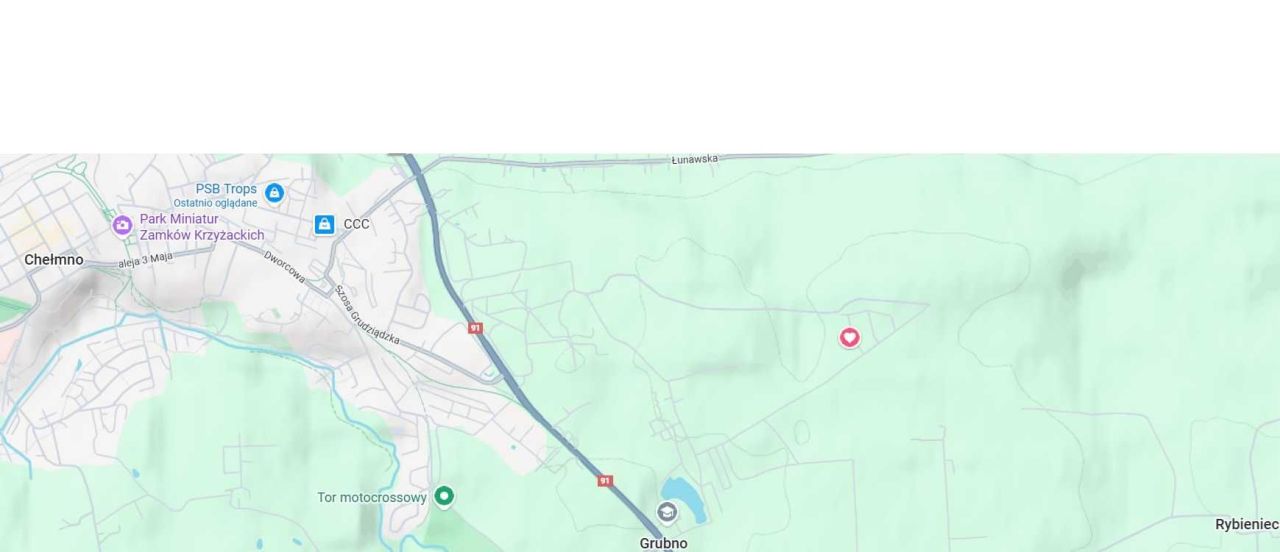Open Tor motocrossowy place marker
Screen dimensions: 1280x552
(444, 496)
